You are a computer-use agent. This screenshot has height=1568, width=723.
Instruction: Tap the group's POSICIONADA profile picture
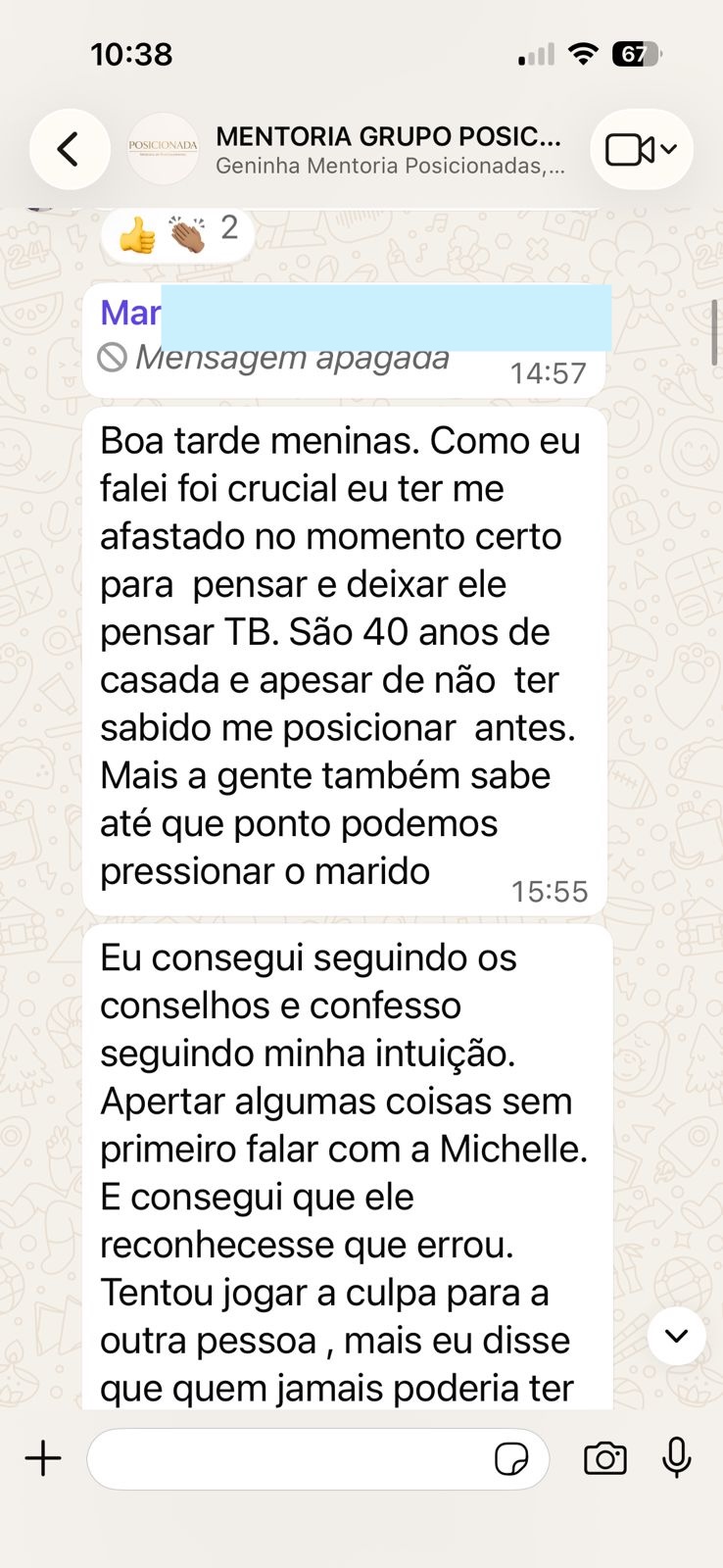tap(163, 150)
